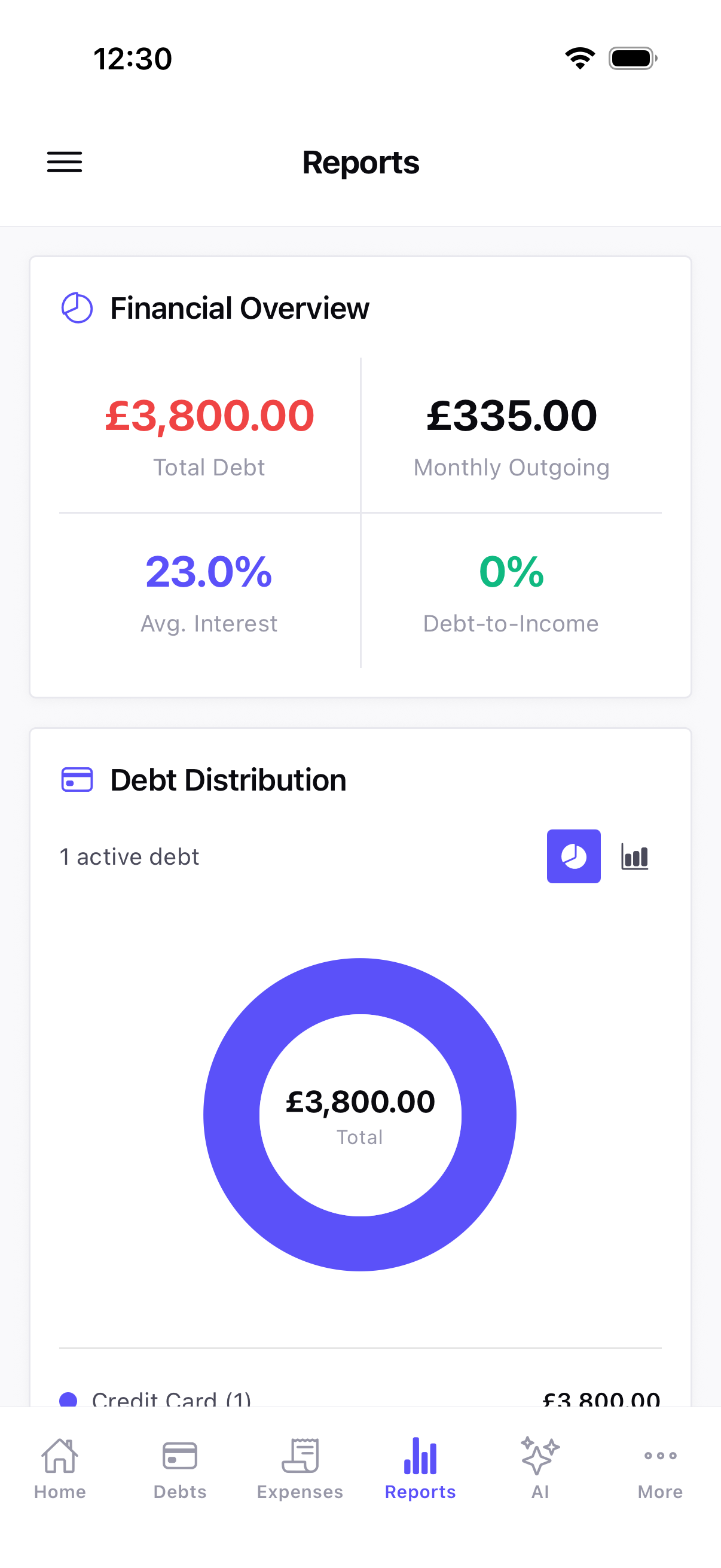Open the AI assistant tab
Image resolution: width=721 pixels, height=1568 pixels.
[540, 1468]
